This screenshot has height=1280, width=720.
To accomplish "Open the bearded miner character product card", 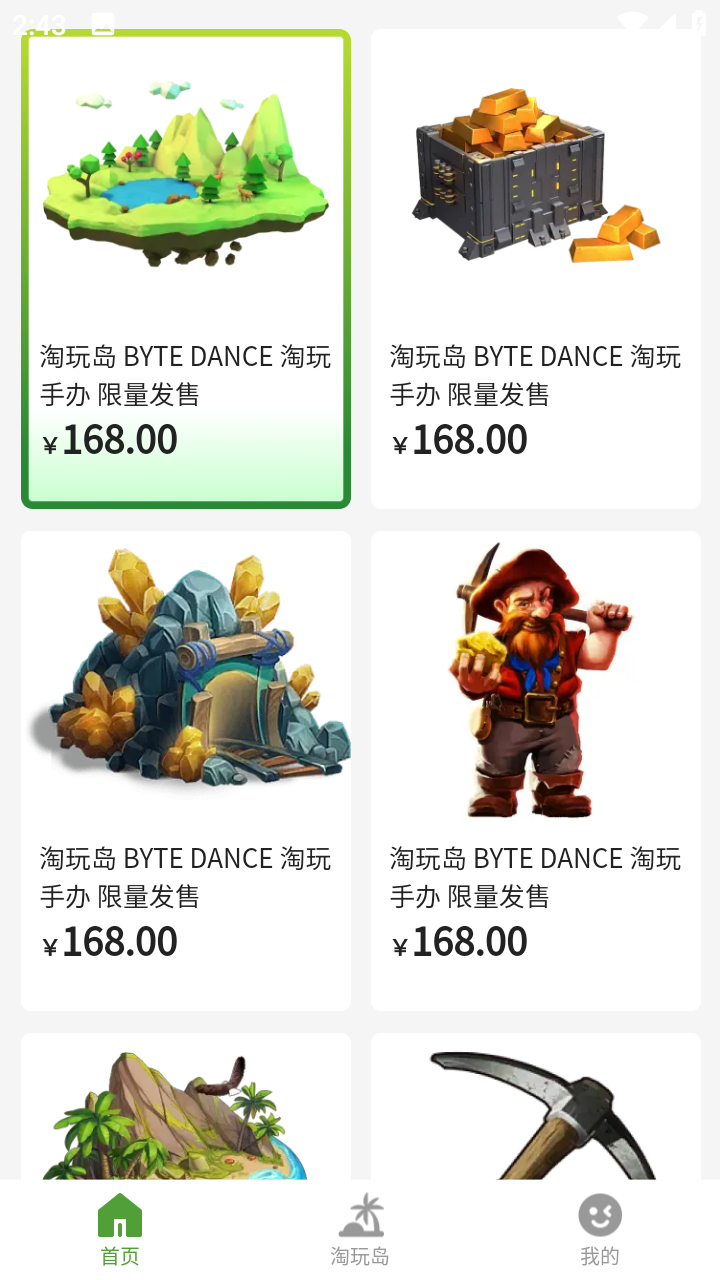I will pos(536,771).
